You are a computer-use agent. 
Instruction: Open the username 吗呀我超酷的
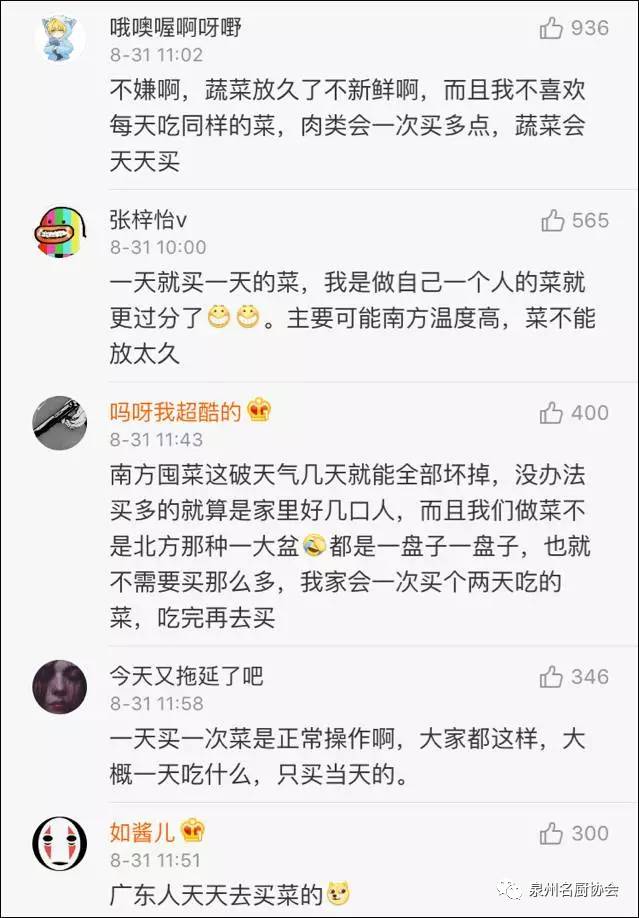[177, 411]
